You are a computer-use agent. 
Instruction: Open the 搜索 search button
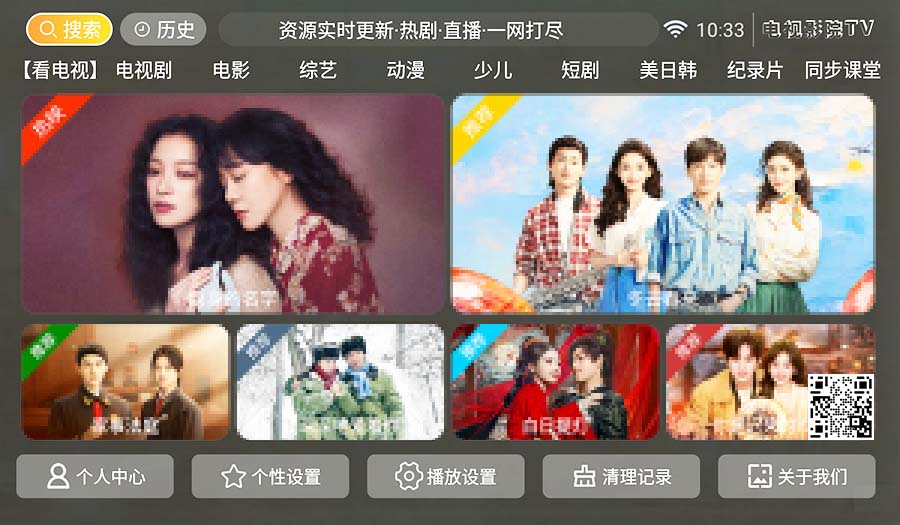click(69, 30)
